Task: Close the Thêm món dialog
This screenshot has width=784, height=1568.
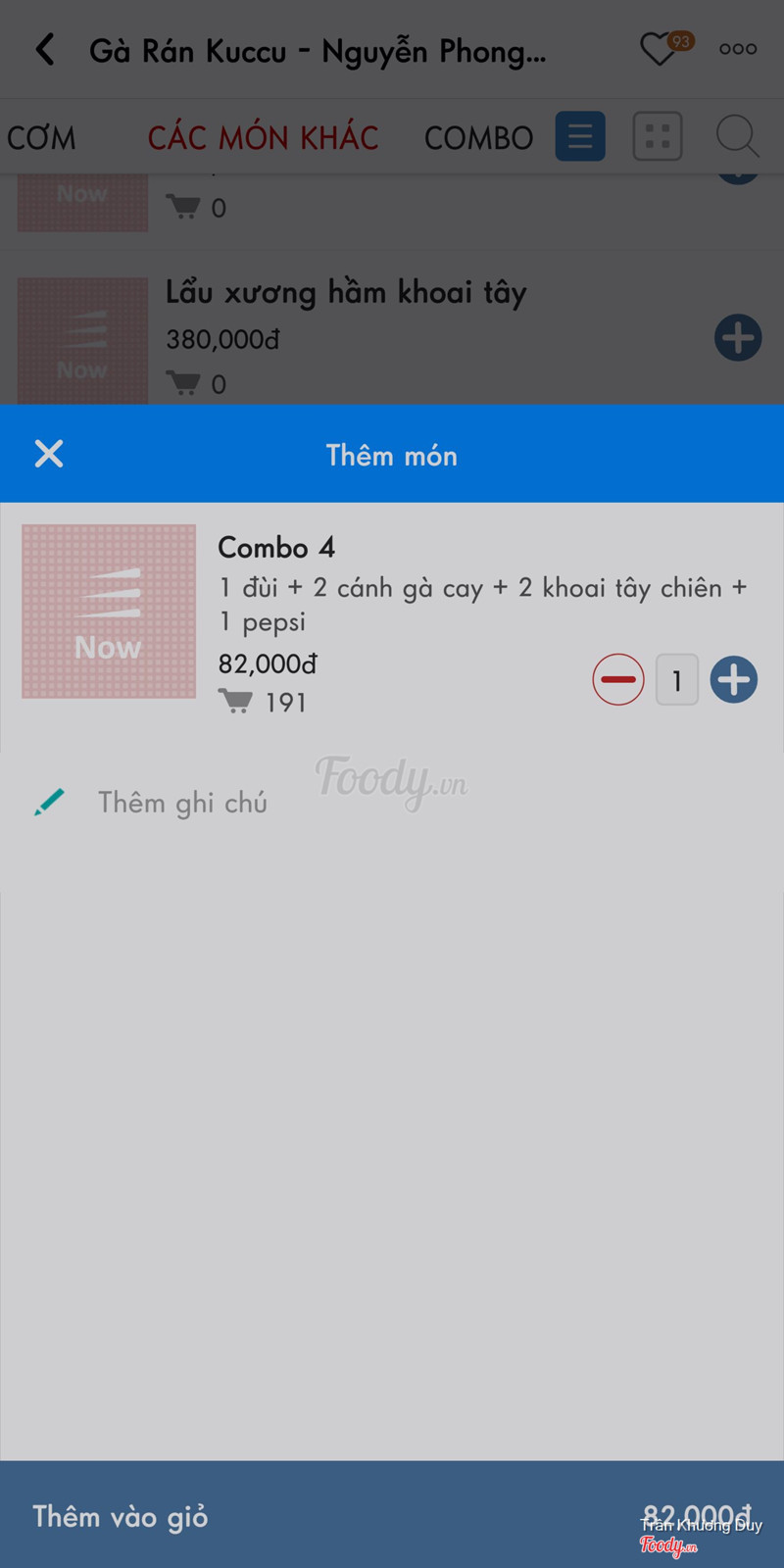Action: (49, 454)
